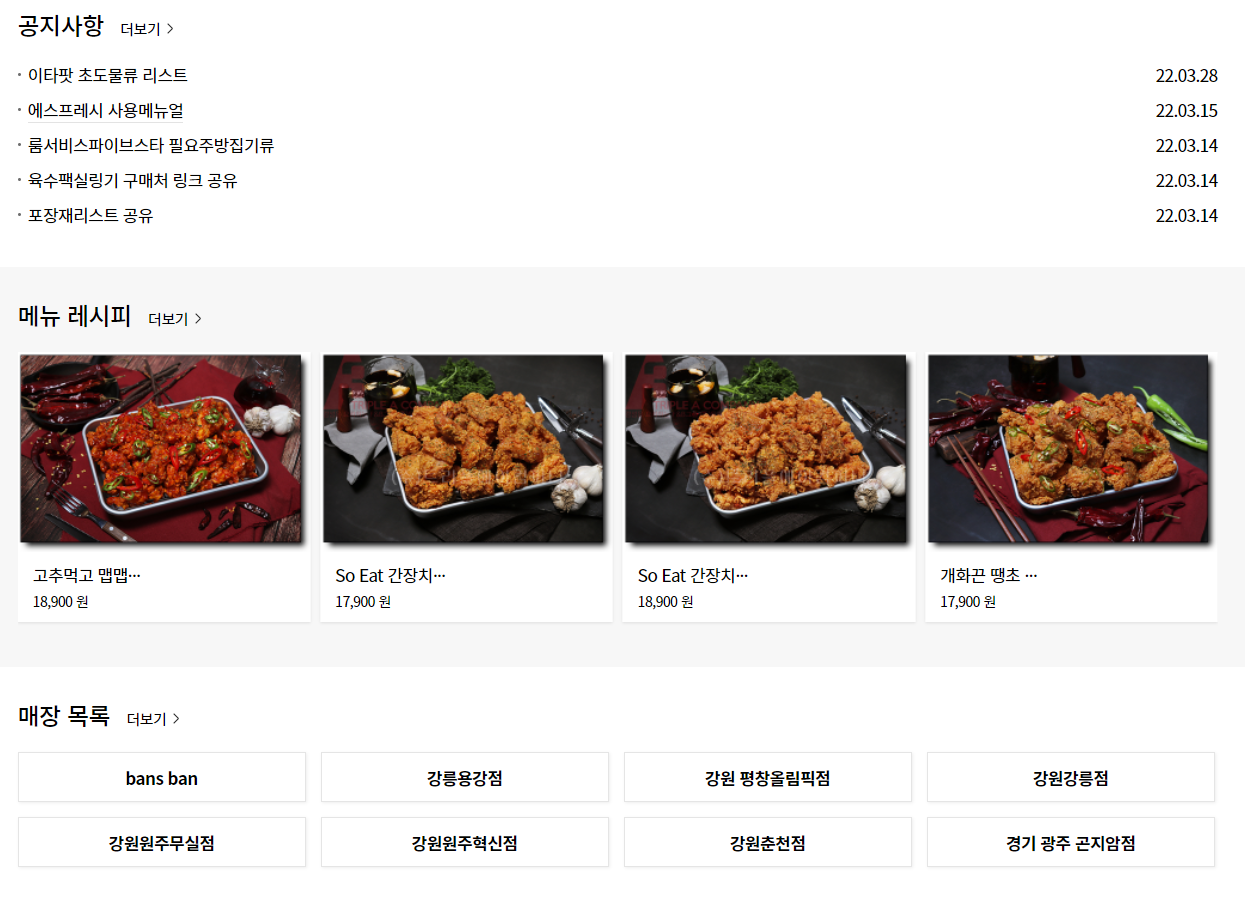The height and width of the screenshot is (903, 1245).
Task: Open So Eat 간장치 card priced 17,900 원
Action: (465, 487)
